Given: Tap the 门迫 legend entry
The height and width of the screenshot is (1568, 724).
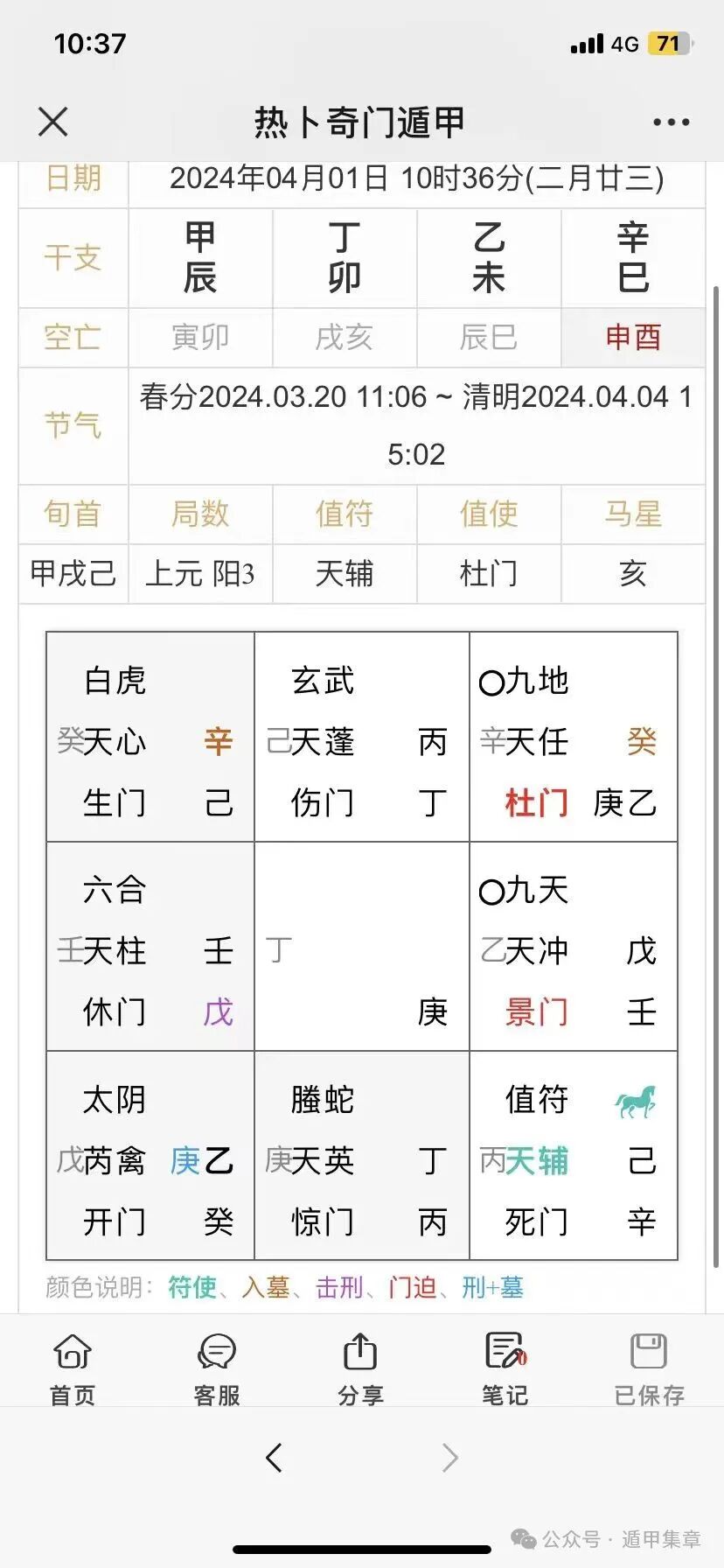Looking at the screenshot, I should (411, 1287).
